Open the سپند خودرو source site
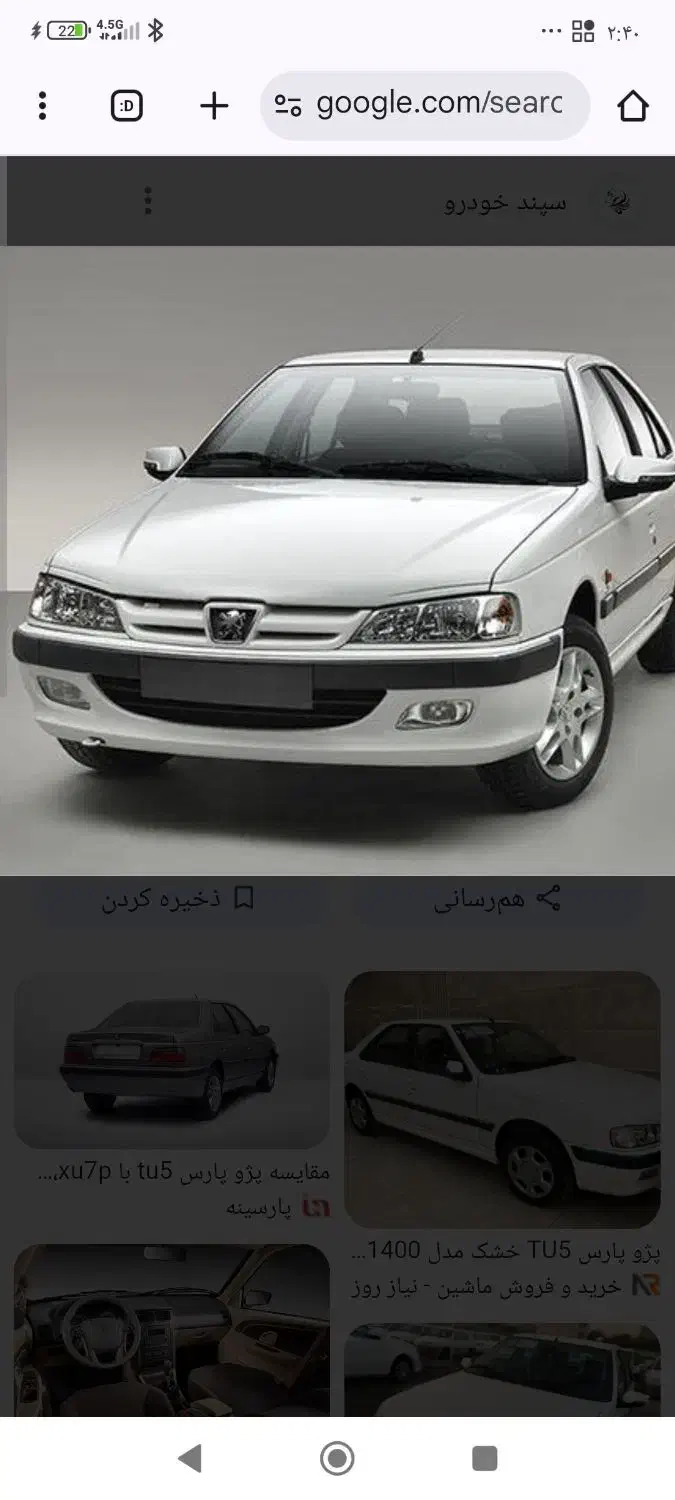The image size is (675, 1500). click(x=506, y=202)
